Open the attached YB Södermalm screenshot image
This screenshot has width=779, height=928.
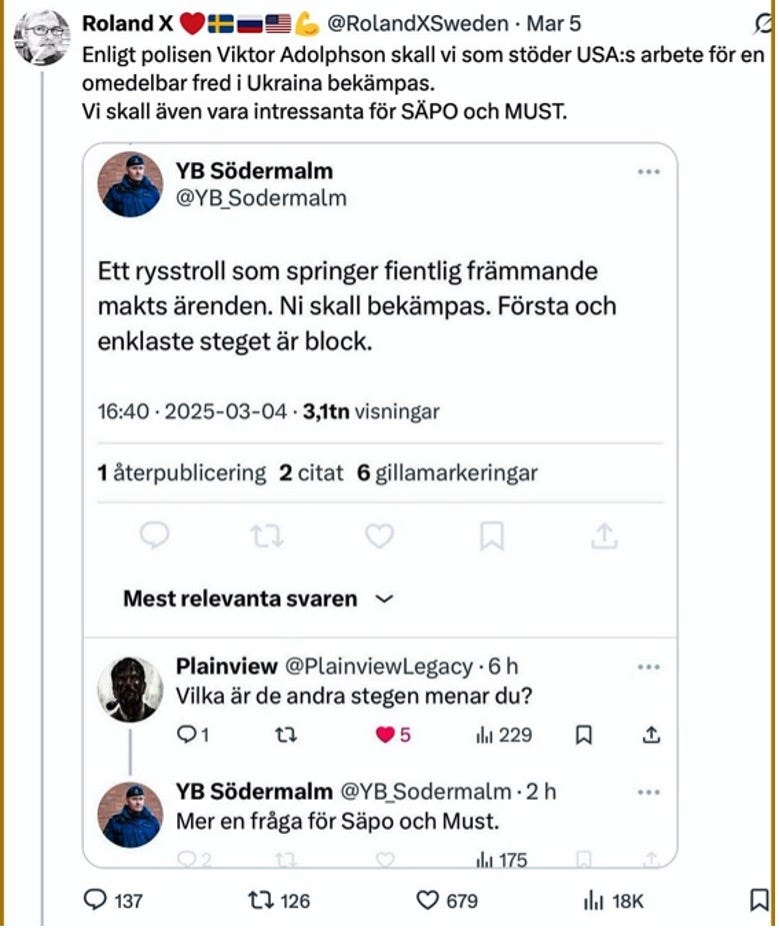tap(380, 505)
